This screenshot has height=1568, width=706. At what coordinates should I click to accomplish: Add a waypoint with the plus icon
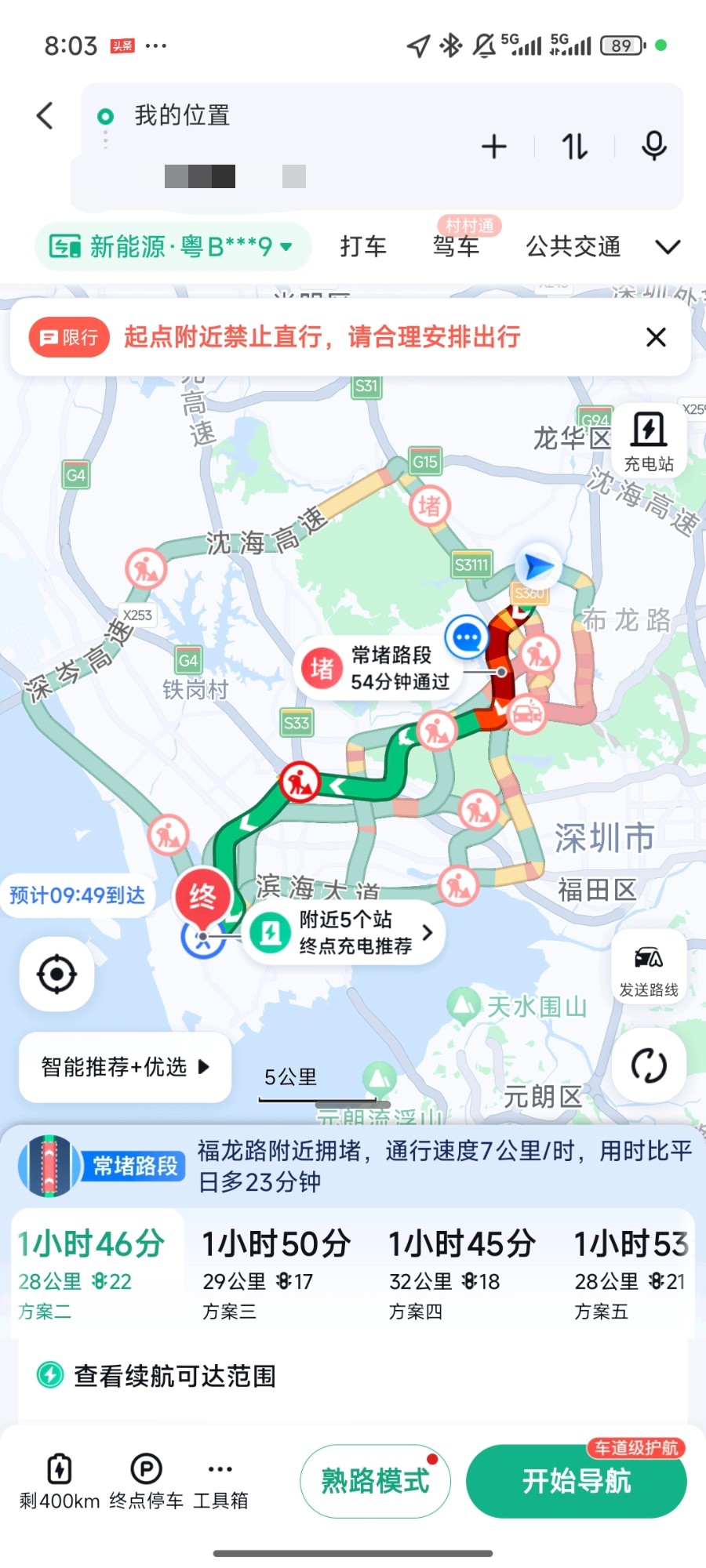(494, 147)
